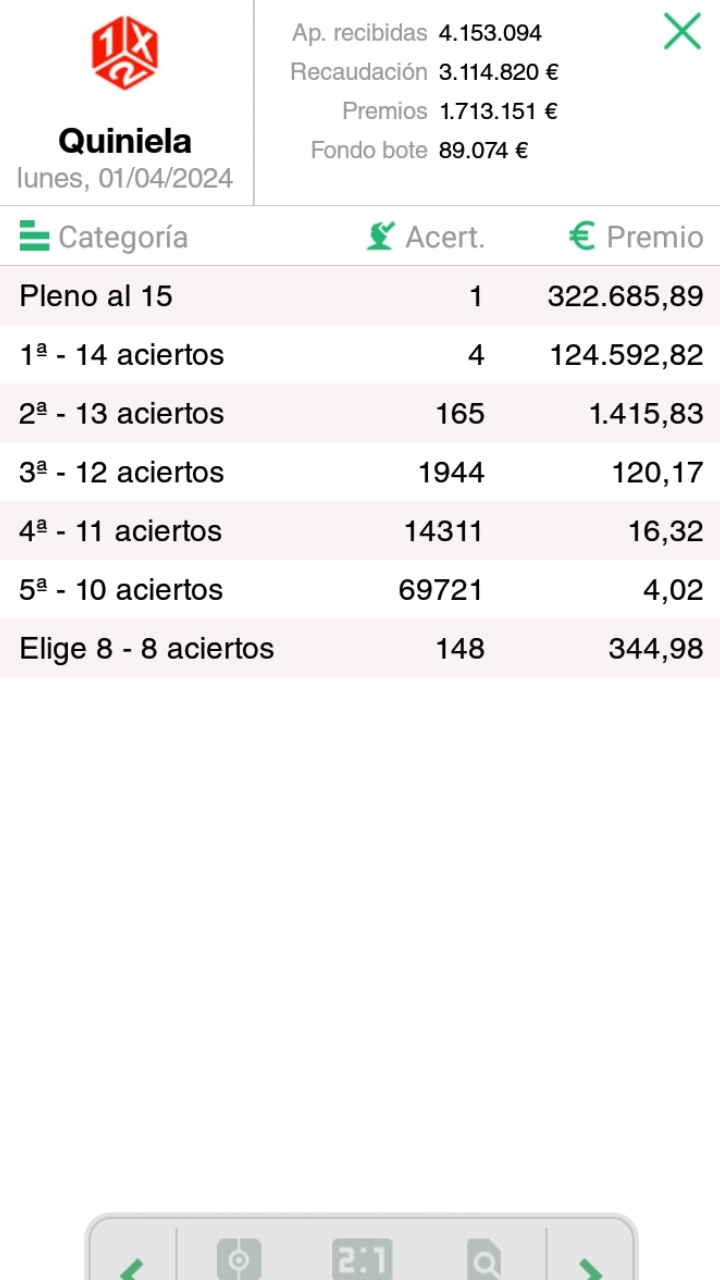The width and height of the screenshot is (720, 1280).
Task: Open the 2:1 match scores icon
Action: (x=362, y=1260)
